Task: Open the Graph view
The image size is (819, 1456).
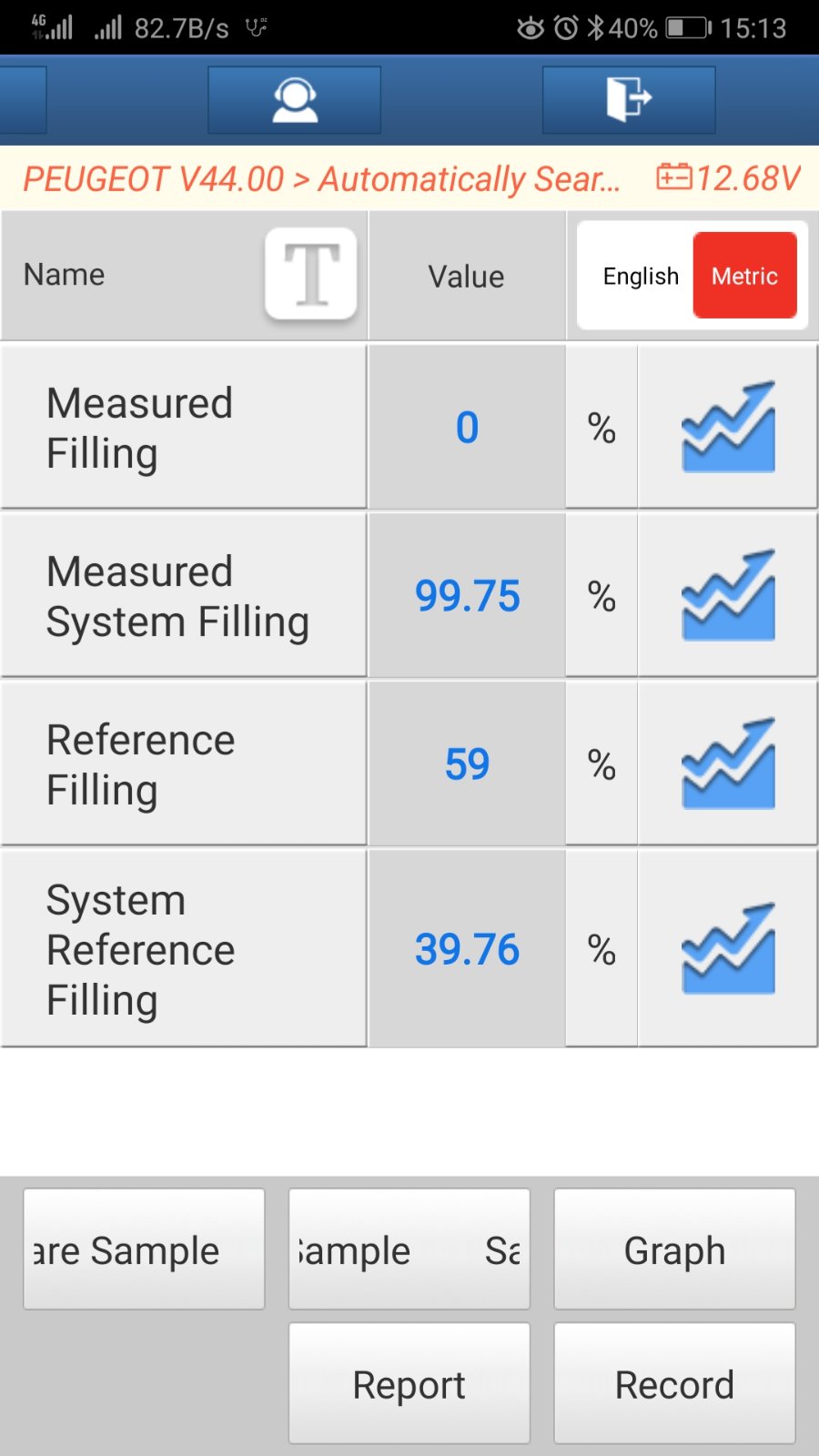Action: pyautogui.click(x=674, y=1249)
